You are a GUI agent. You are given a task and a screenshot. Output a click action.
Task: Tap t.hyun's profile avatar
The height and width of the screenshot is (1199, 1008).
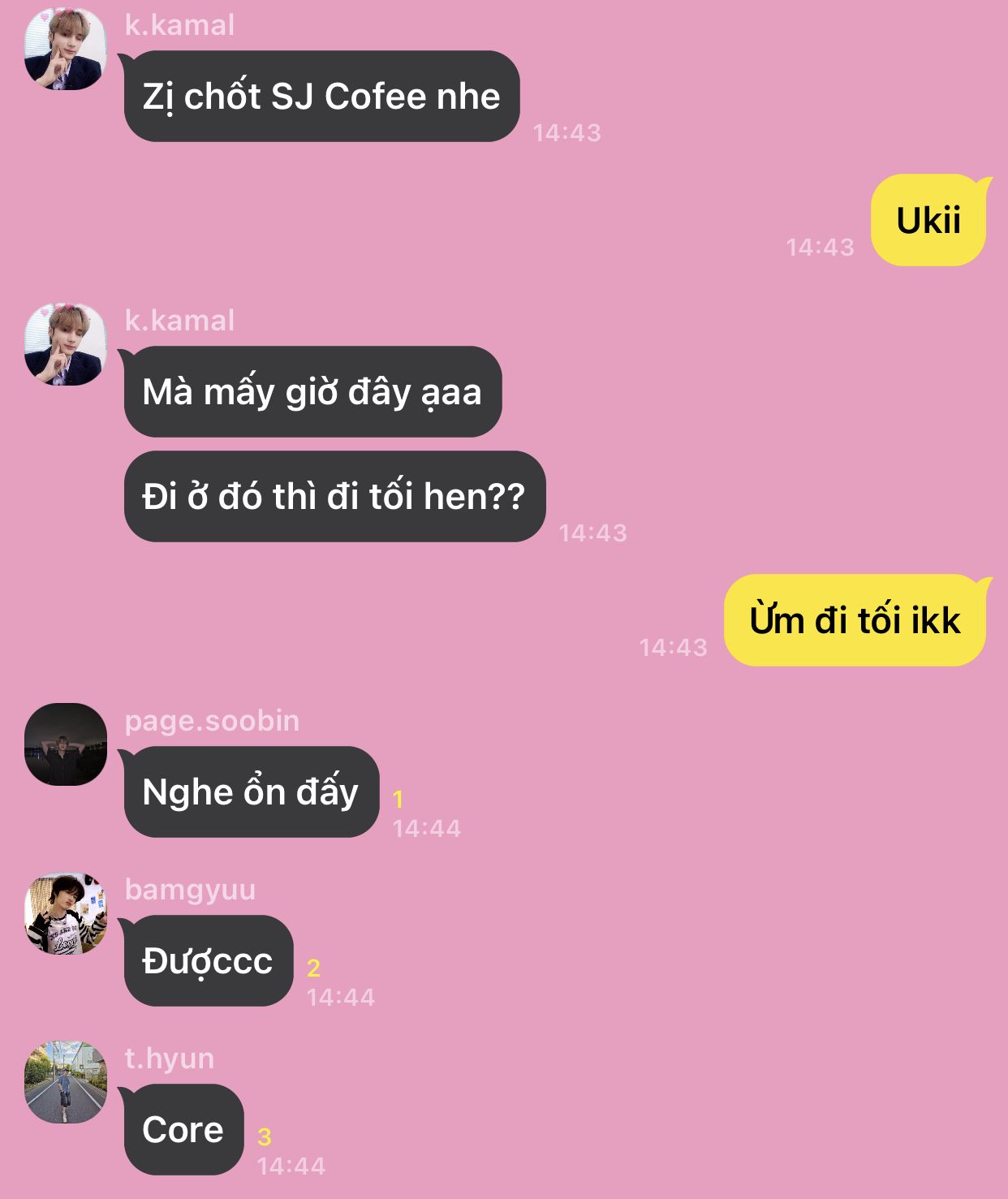(x=66, y=1082)
